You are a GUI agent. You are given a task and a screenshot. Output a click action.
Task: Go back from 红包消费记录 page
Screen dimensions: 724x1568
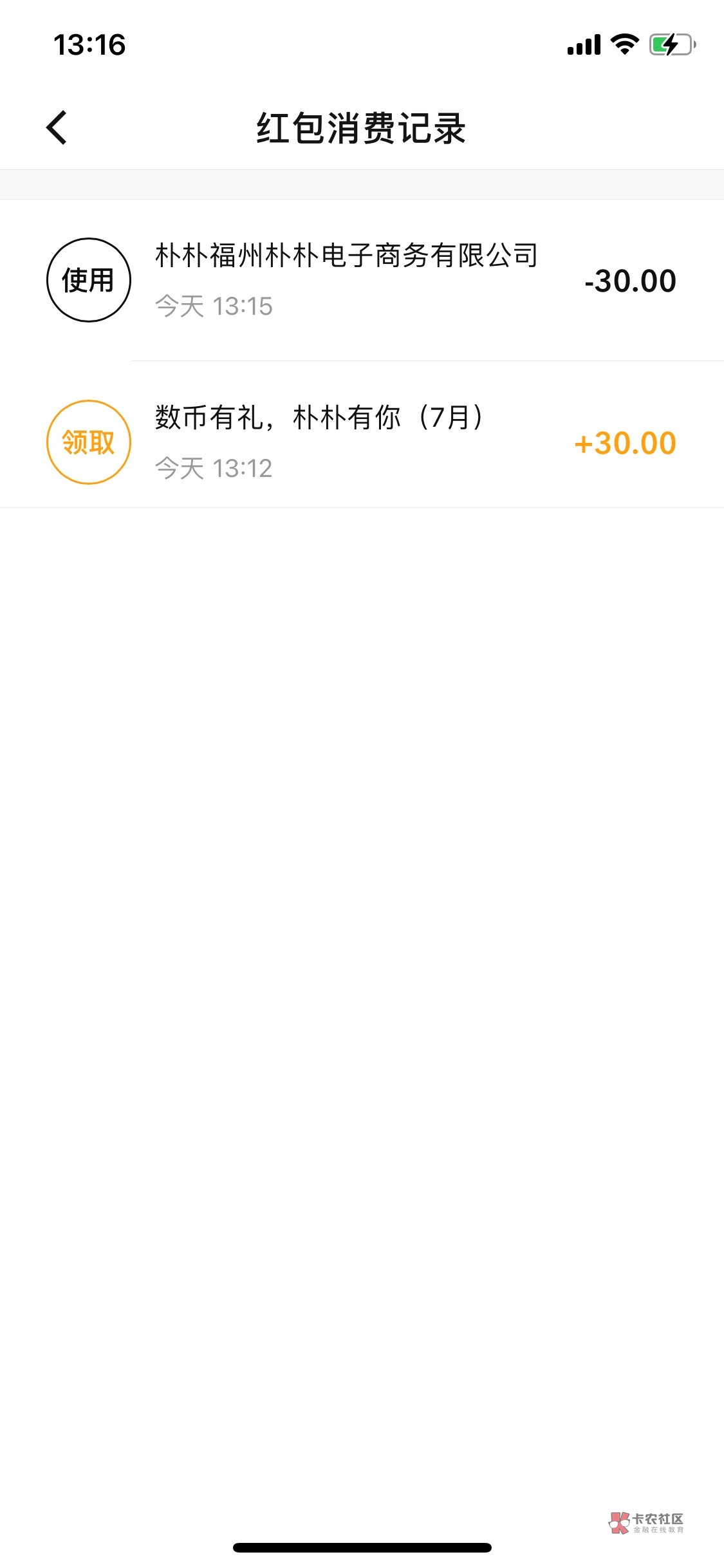click(x=57, y=127)
